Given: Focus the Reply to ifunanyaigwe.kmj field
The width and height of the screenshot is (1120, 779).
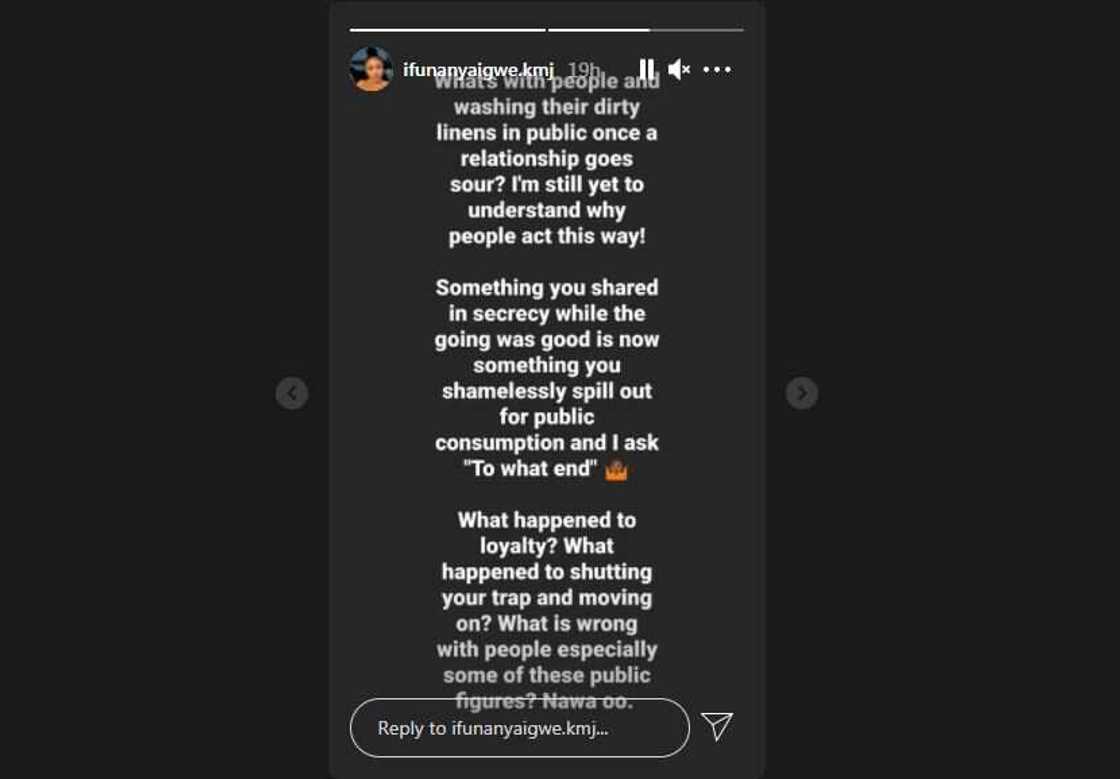Looking at the screenshot, I should click(518, 728).
